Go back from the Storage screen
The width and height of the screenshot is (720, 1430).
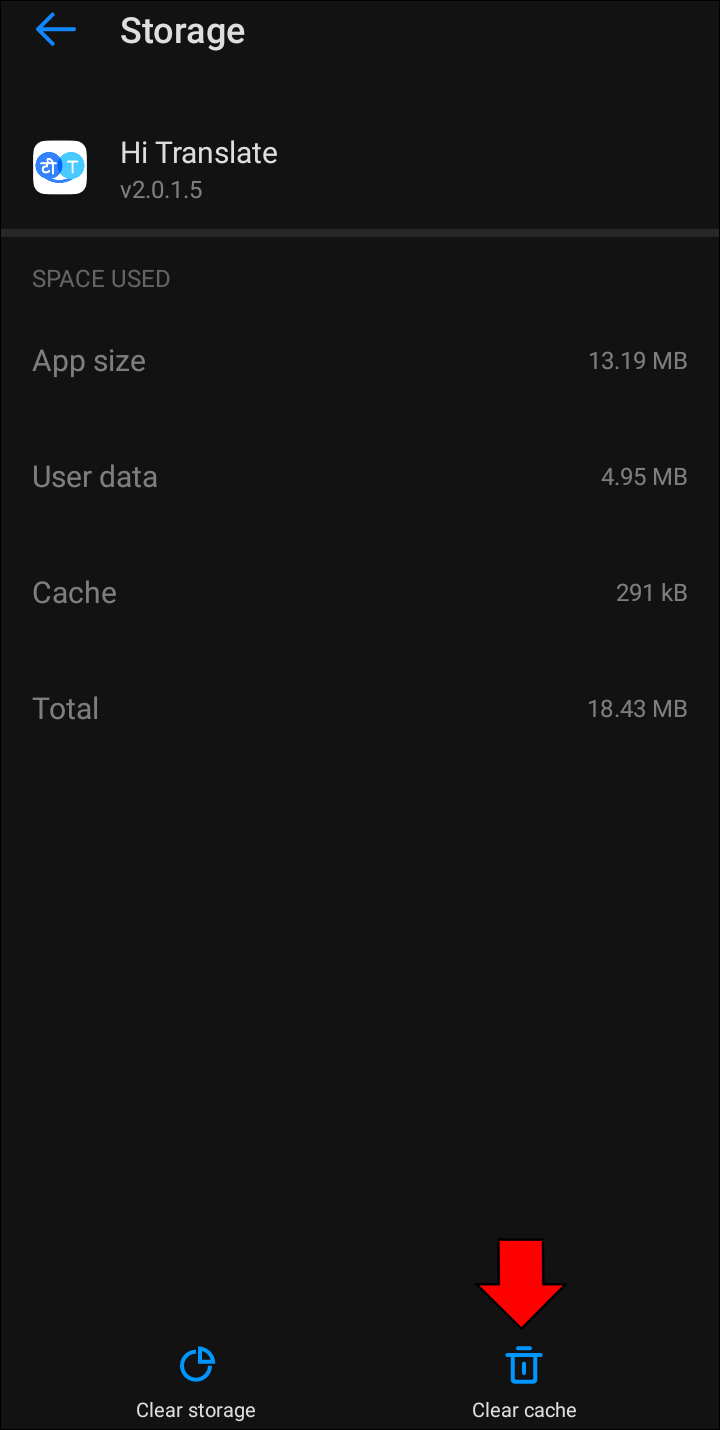pyautogui.click(x=55, y=30)
